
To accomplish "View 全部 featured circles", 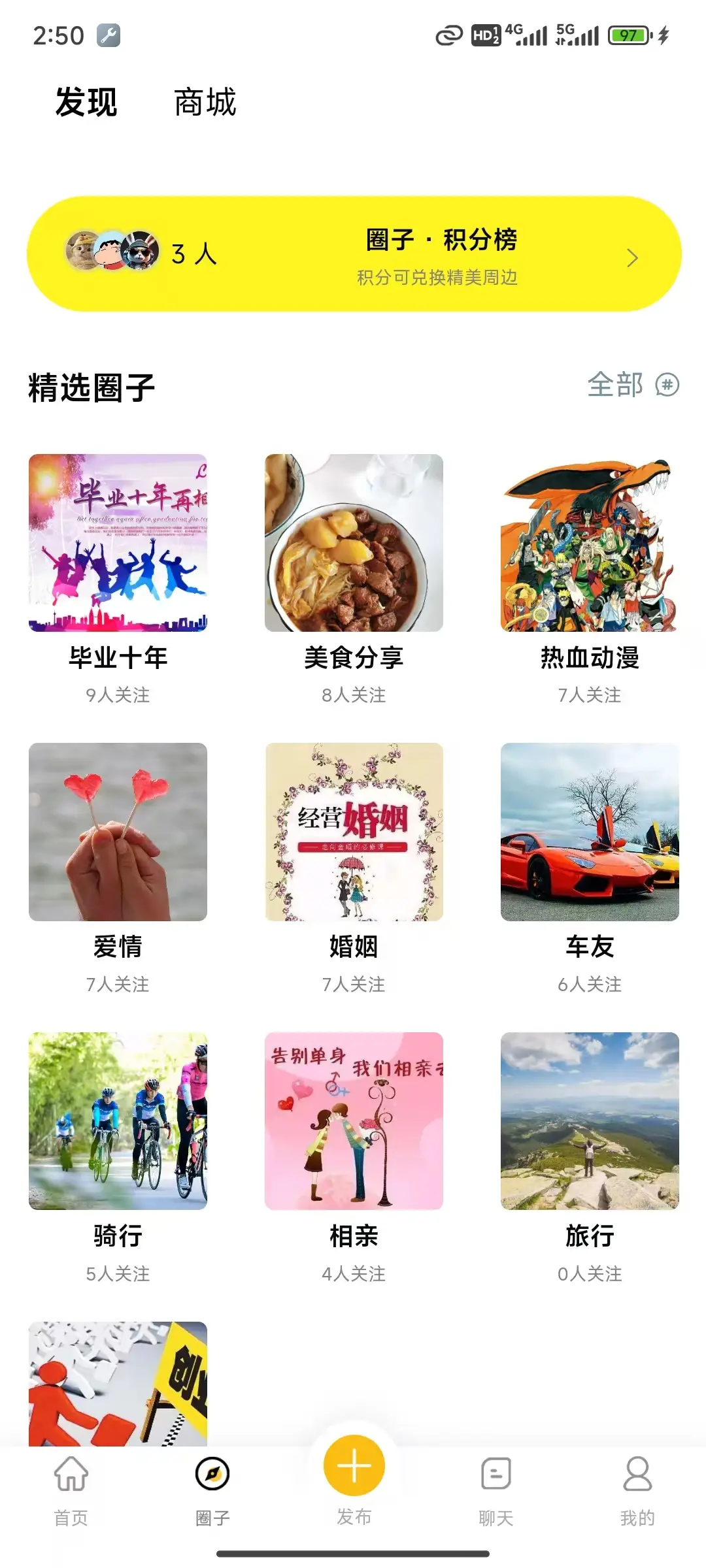I will click(632, 385).
